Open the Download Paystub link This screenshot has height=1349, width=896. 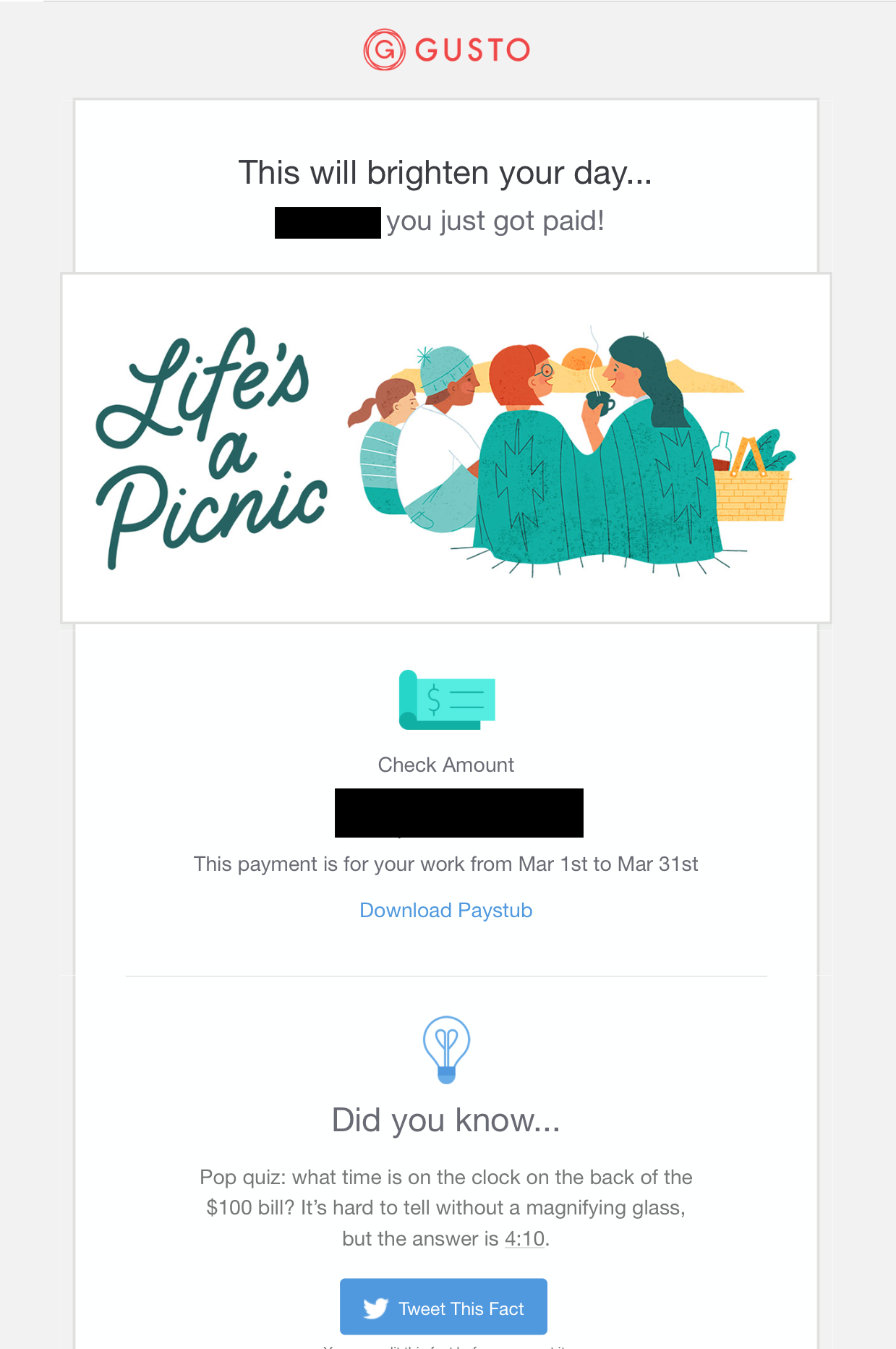(x=445, y=910)
